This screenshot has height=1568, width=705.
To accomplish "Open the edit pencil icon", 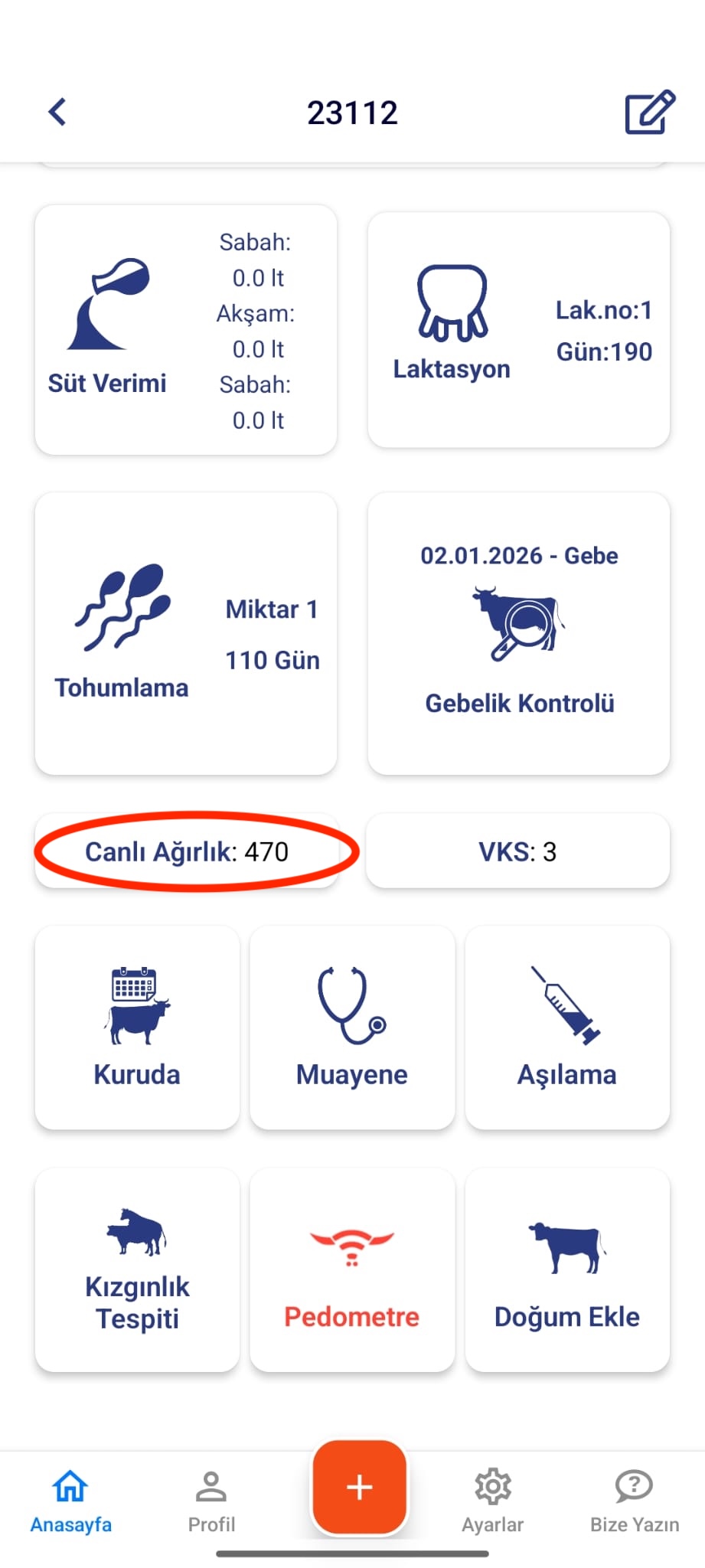I will point(650,113).
